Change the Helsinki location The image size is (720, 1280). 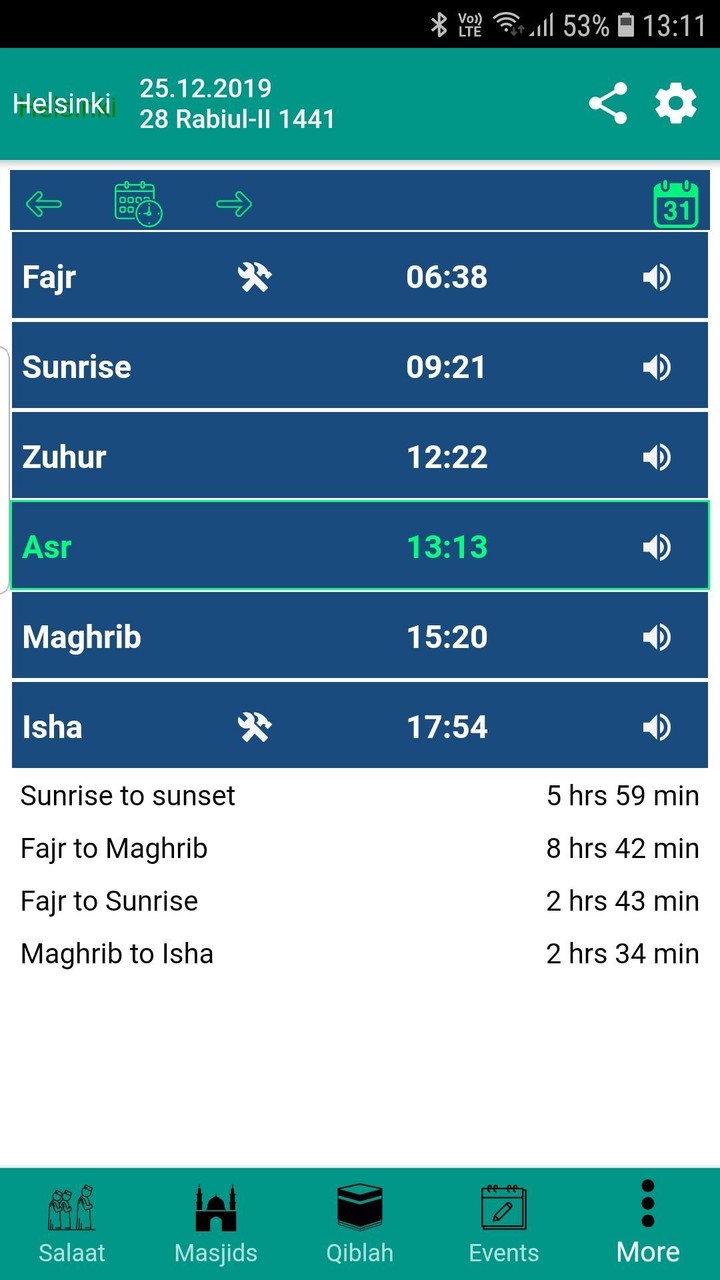(x=62, y=104)
